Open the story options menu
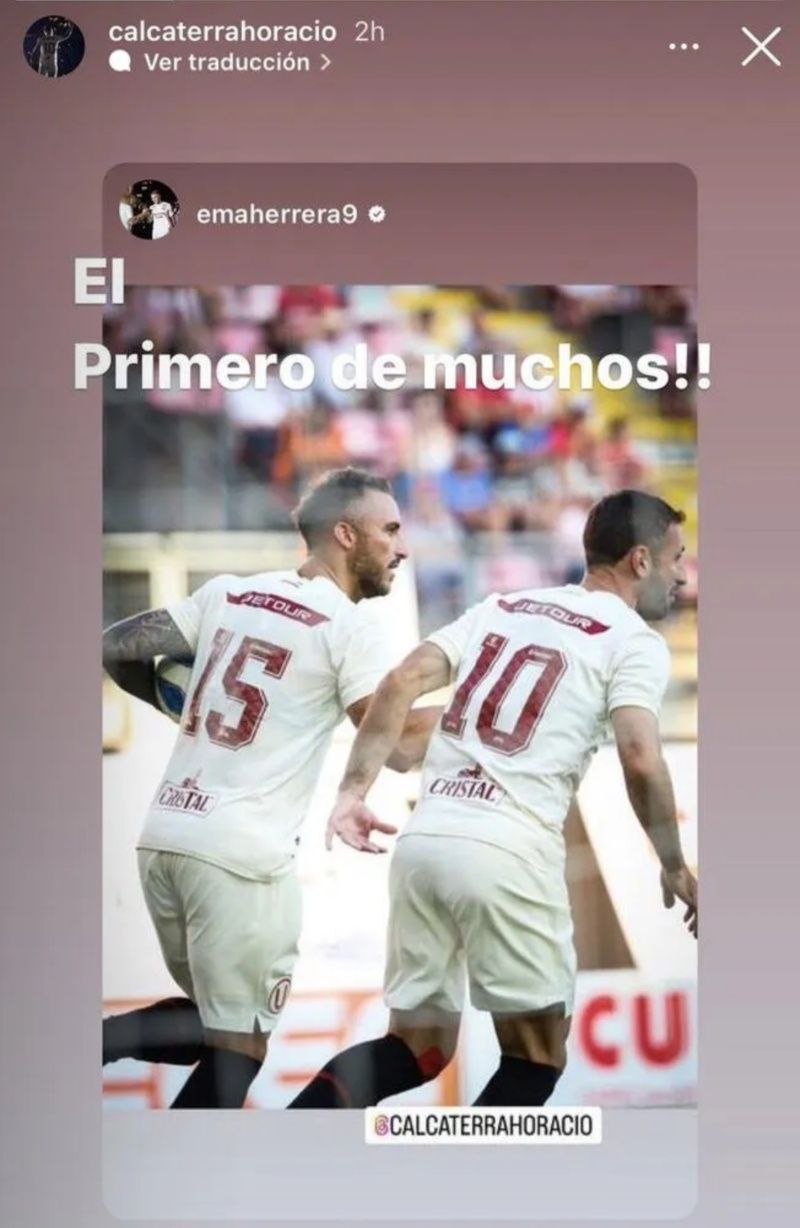 pos(684,47)
